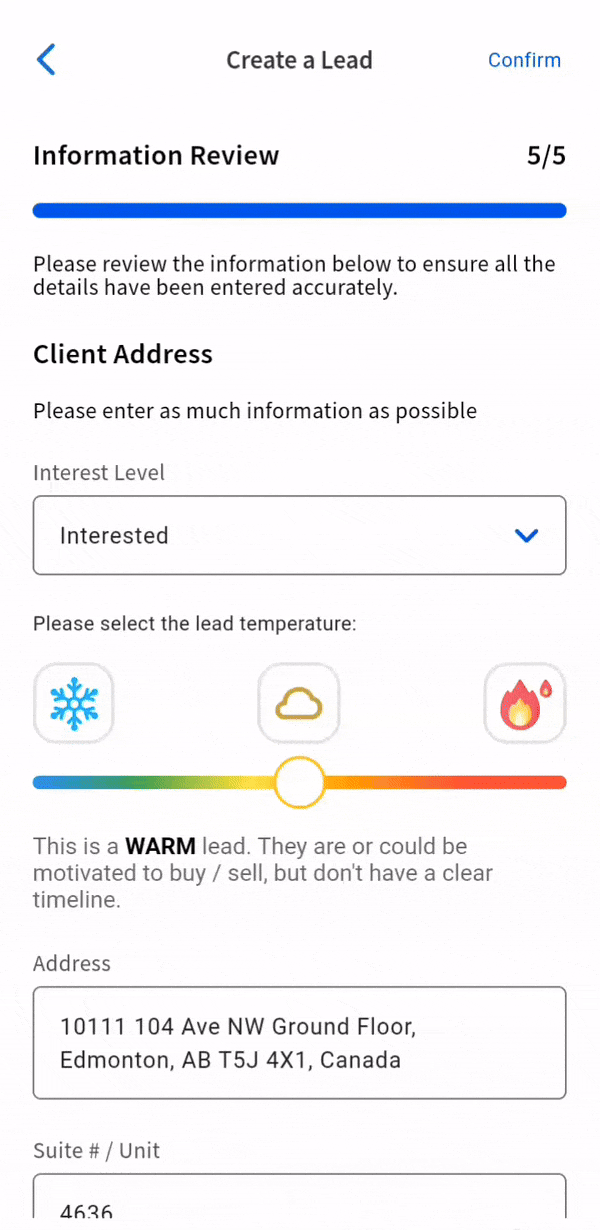
Task: Tap Confirm to submit the lead
Action: (x=524, y=60)
